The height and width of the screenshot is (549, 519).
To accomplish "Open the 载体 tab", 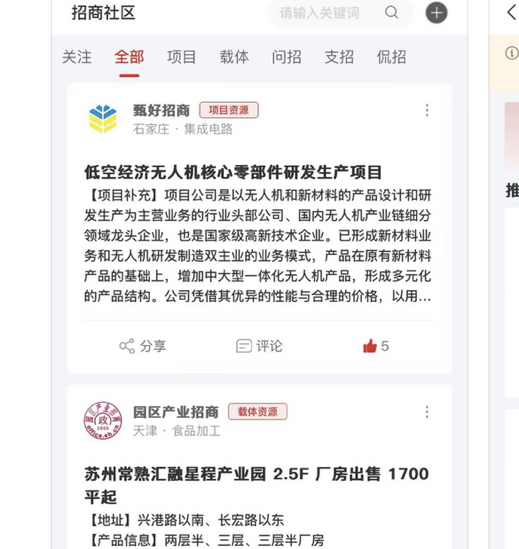I will 234,57.
